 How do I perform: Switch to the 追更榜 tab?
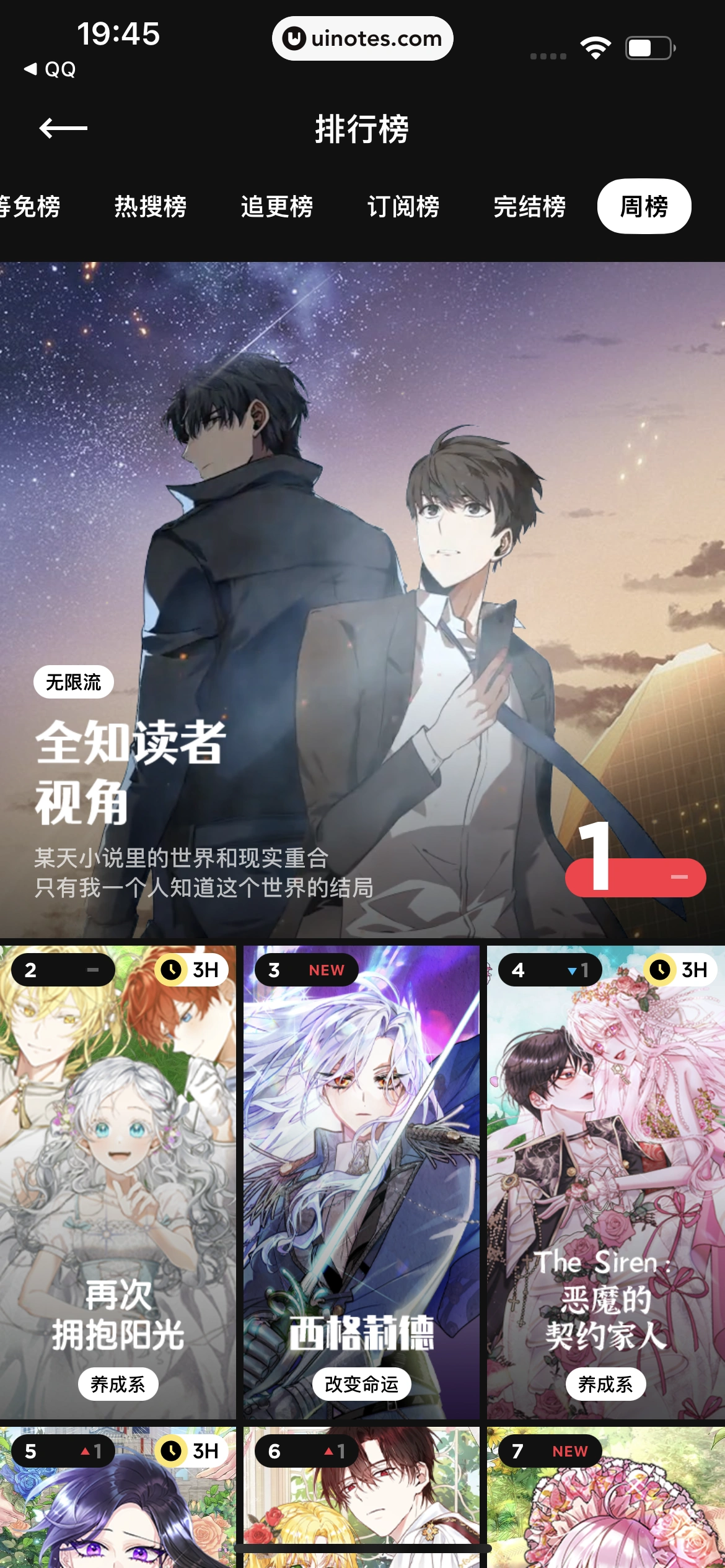click(277, 206)
